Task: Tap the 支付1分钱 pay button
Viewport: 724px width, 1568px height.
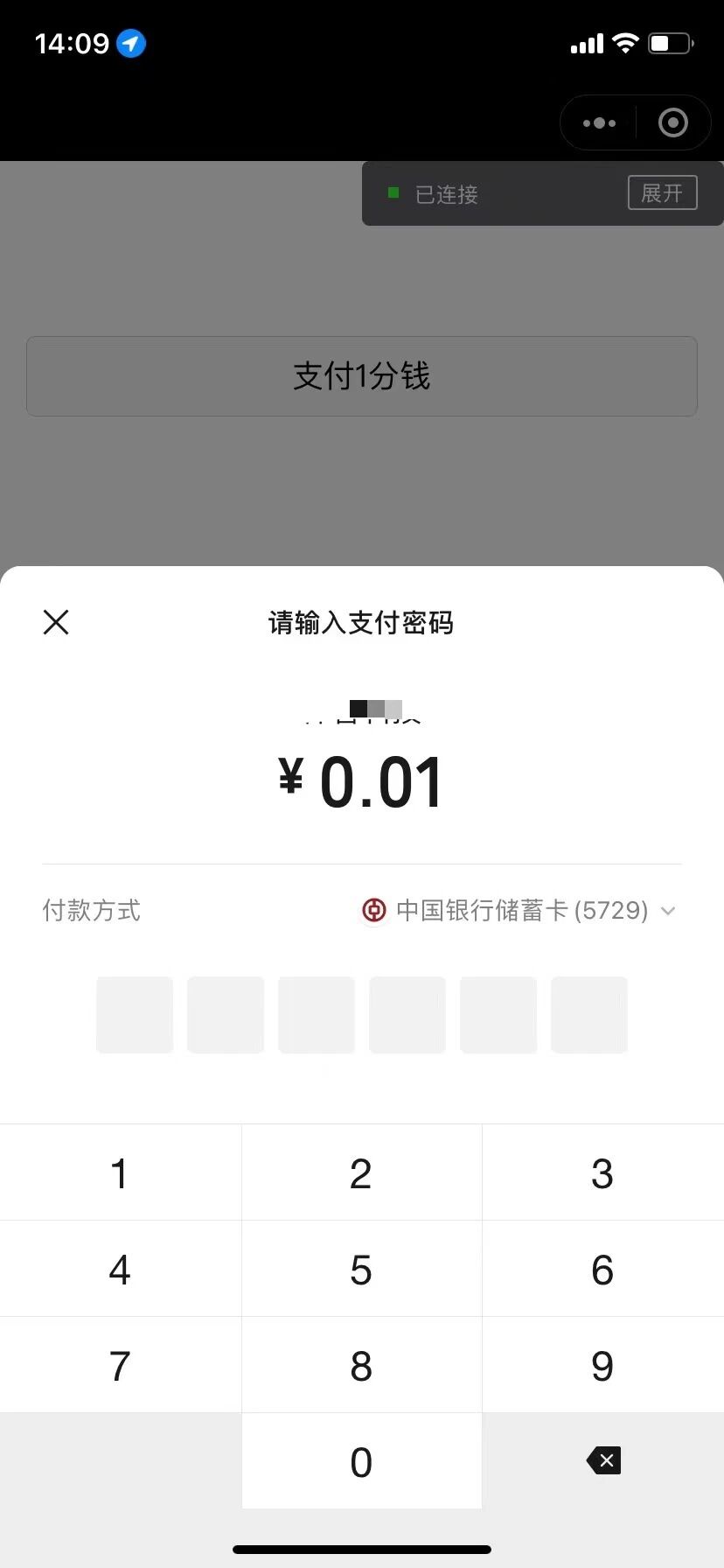Action: [x=362, y=376]
